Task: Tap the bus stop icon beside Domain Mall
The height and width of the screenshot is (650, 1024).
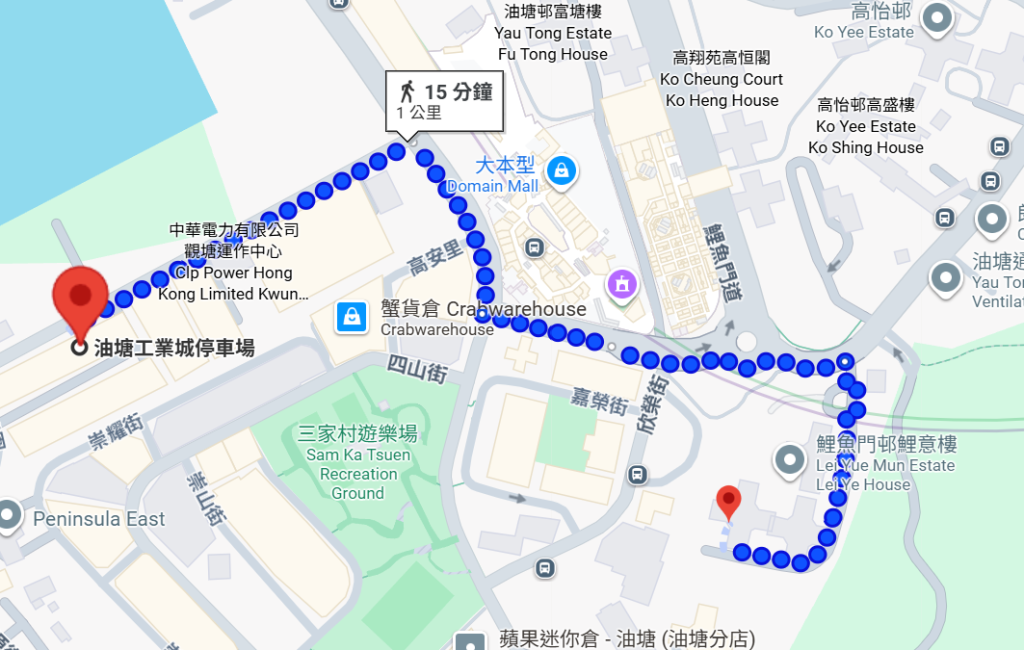Action: click(535, 247)
